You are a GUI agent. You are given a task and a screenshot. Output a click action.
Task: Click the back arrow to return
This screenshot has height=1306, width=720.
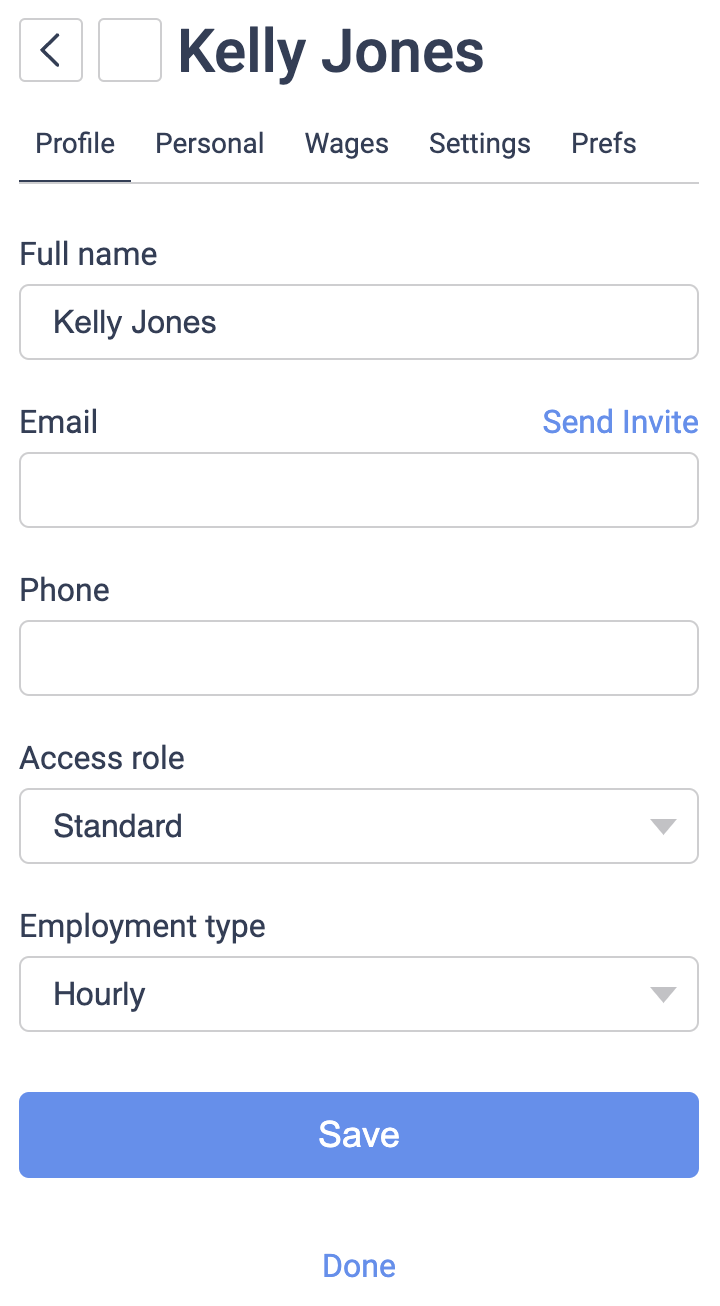pos(51,50)
